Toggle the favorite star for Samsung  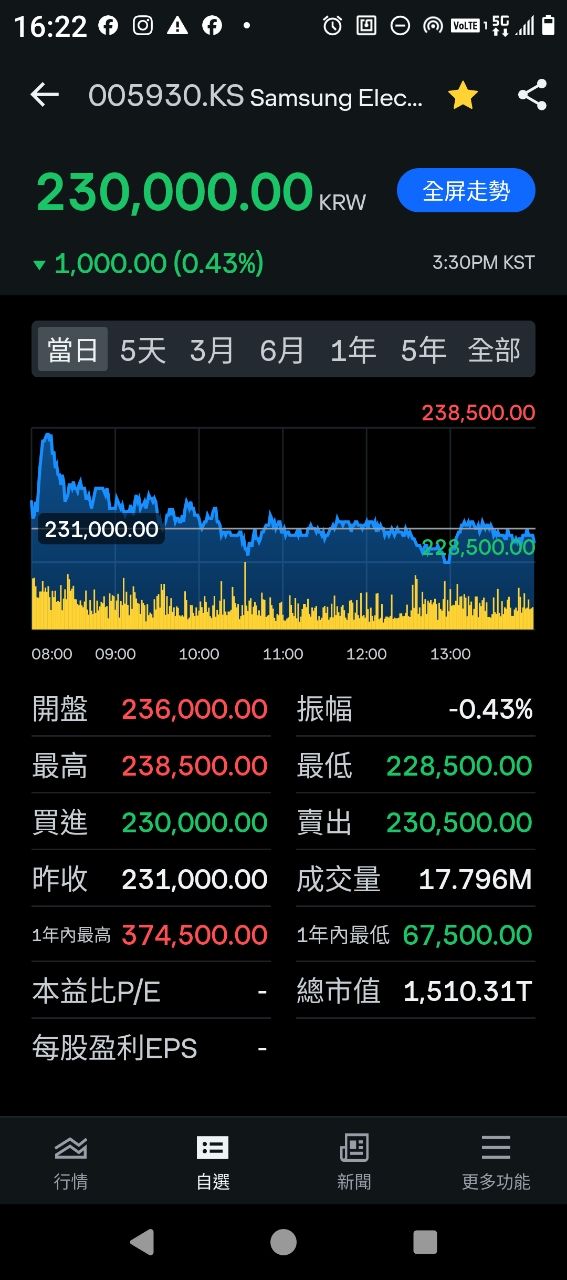[462, 96]
